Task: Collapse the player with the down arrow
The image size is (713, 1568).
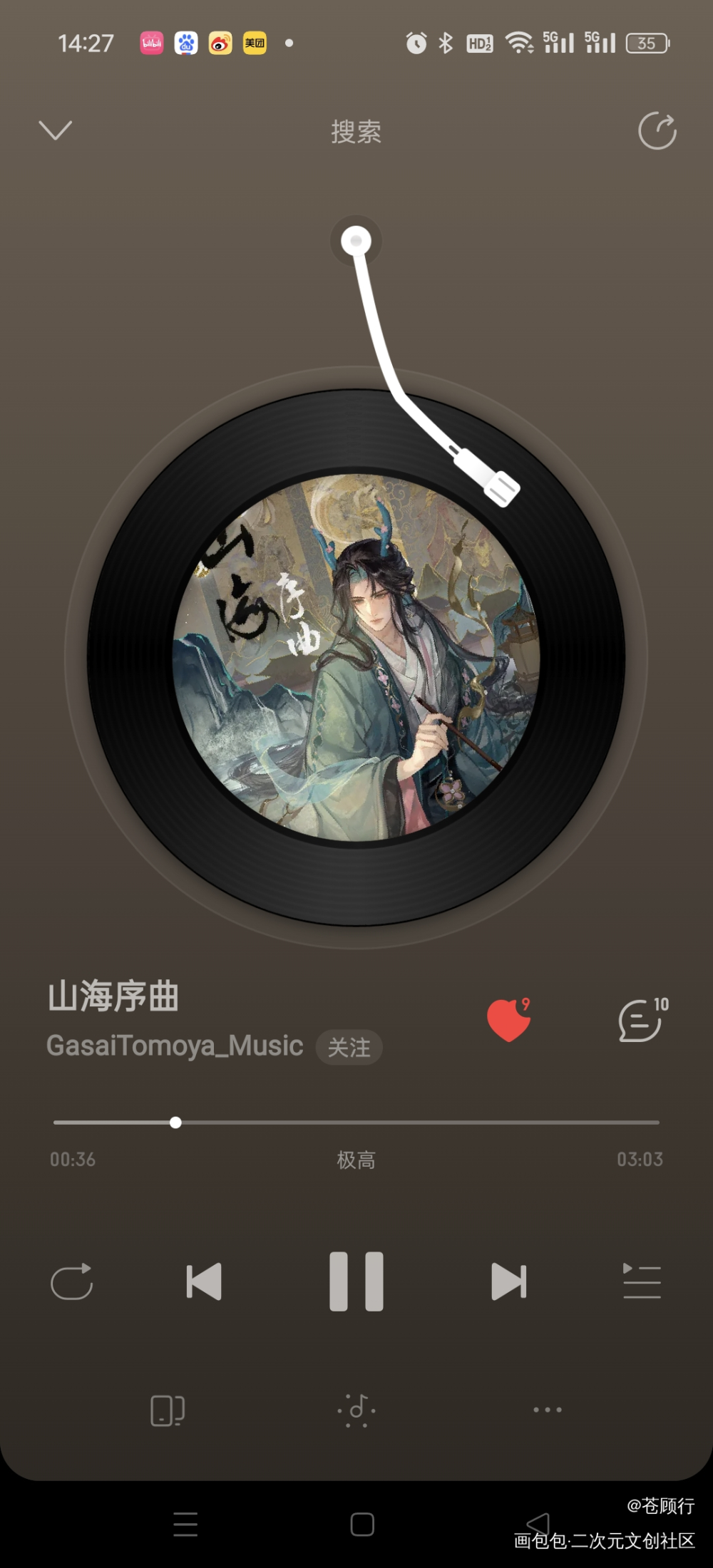Action: 55,130
